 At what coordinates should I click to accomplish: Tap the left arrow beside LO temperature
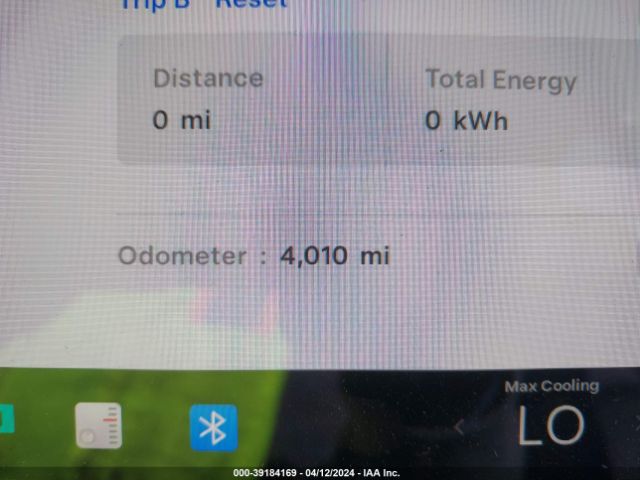459,428
